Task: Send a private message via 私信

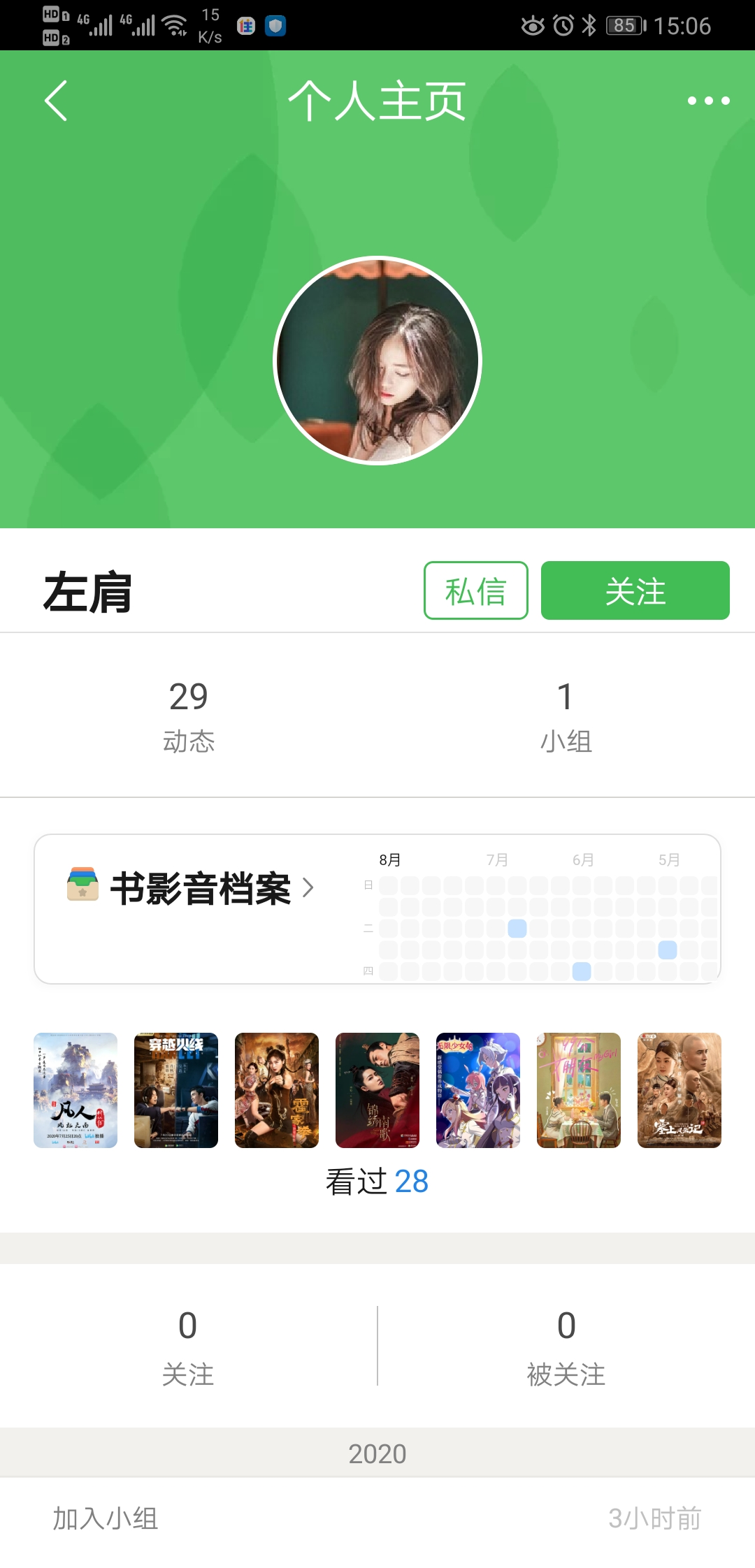Action: [475, 590]
